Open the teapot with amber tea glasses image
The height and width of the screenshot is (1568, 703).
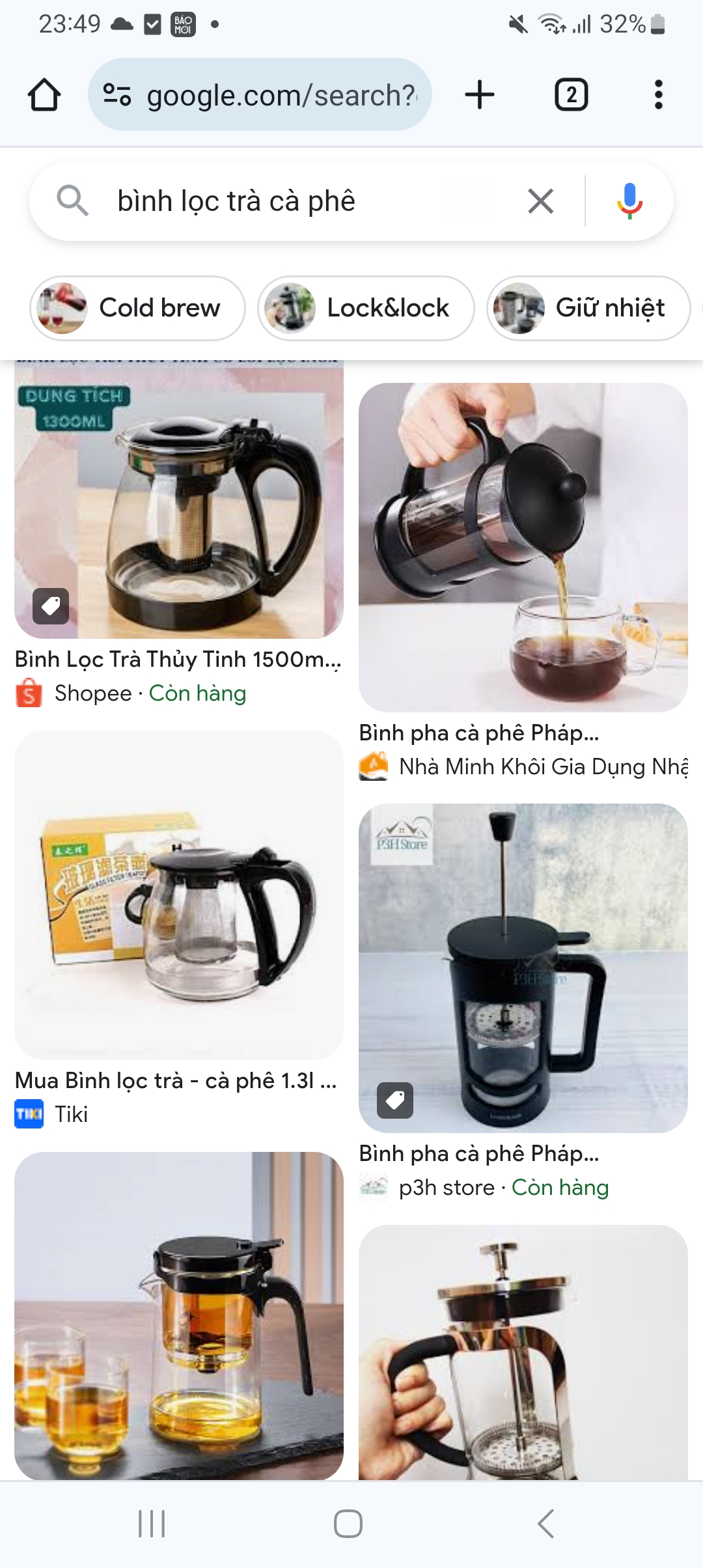point(178,1315)
